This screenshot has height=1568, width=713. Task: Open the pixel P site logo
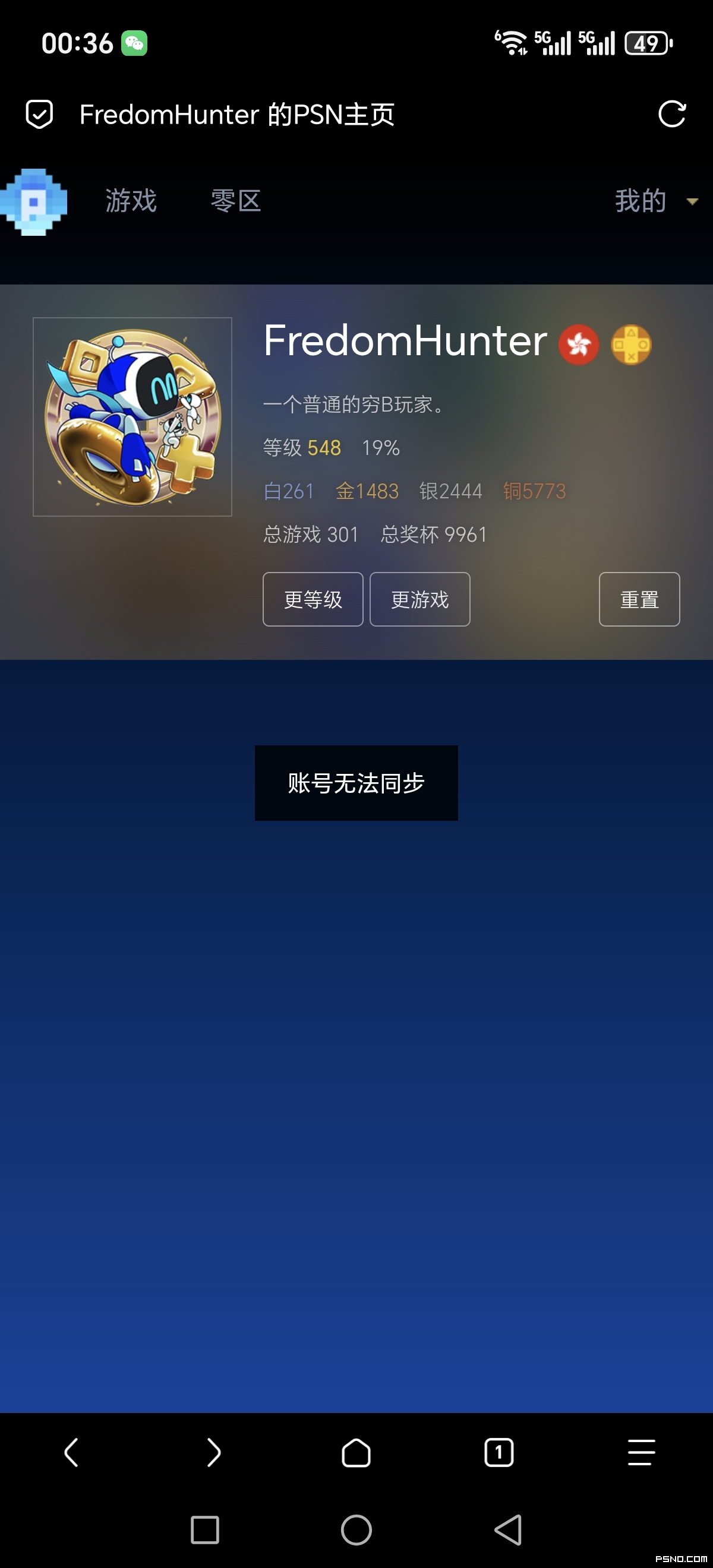33,201
